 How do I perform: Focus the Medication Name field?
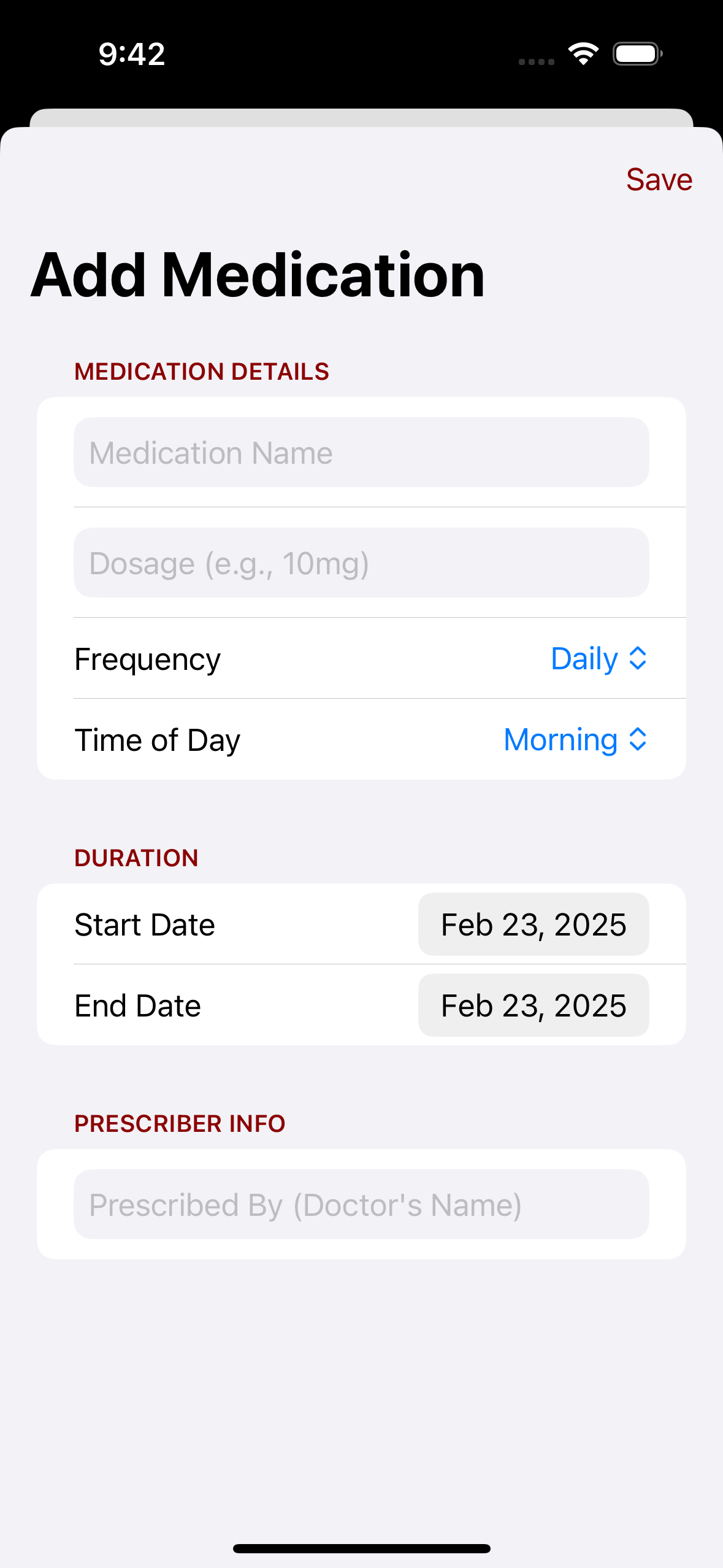point(361,453)
